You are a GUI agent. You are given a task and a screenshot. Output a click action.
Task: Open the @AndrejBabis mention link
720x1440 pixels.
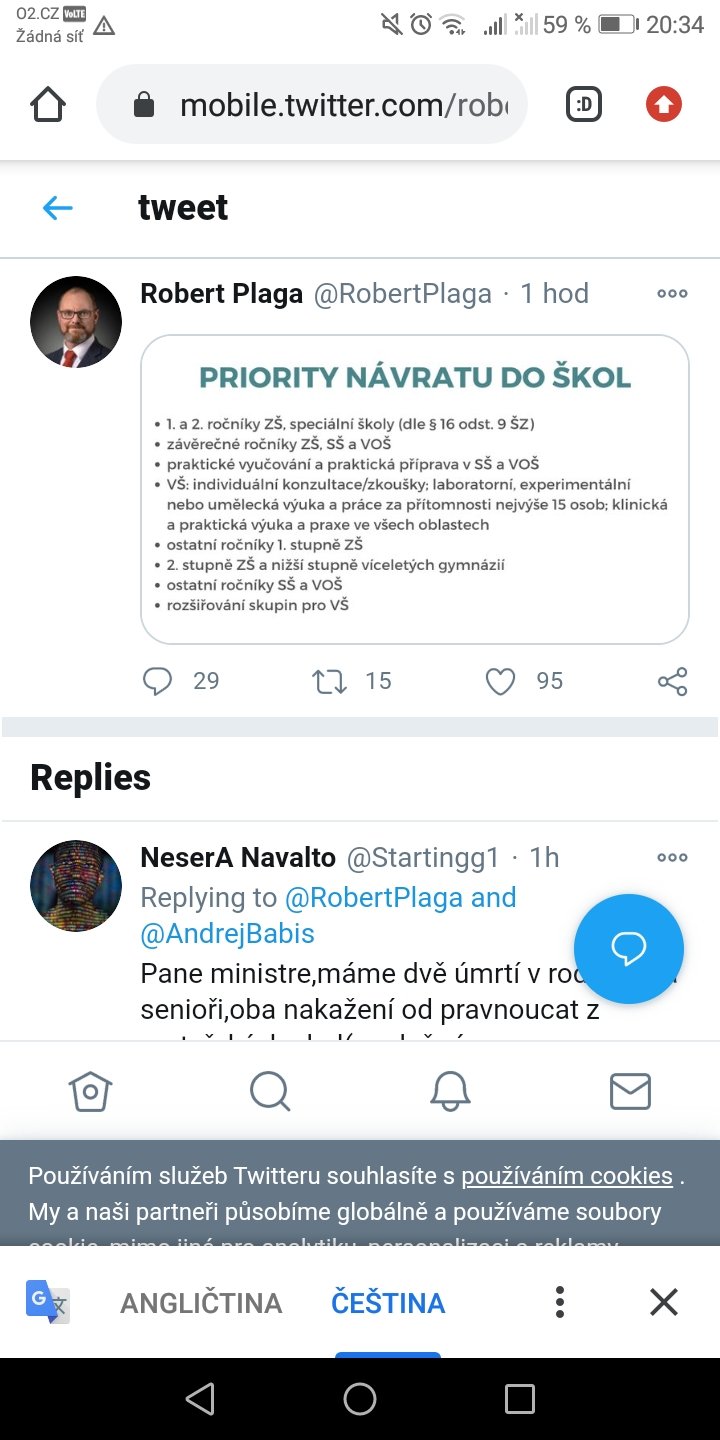coord(228,934)
